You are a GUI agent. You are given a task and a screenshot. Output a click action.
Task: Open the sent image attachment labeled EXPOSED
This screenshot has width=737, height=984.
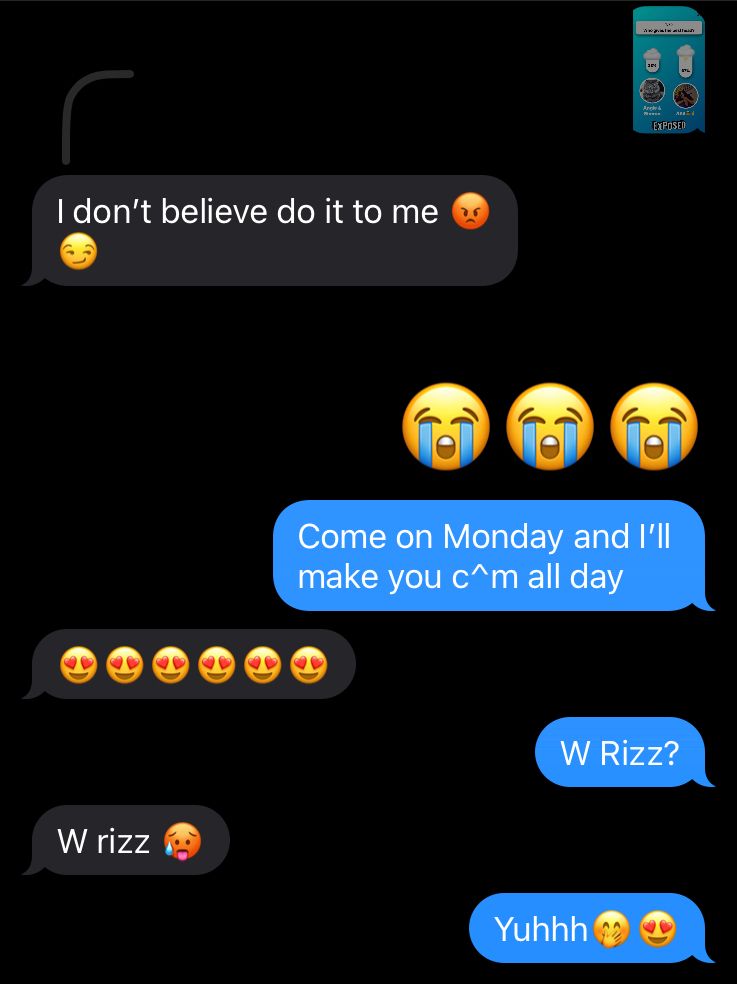click(x=669, y=70)
